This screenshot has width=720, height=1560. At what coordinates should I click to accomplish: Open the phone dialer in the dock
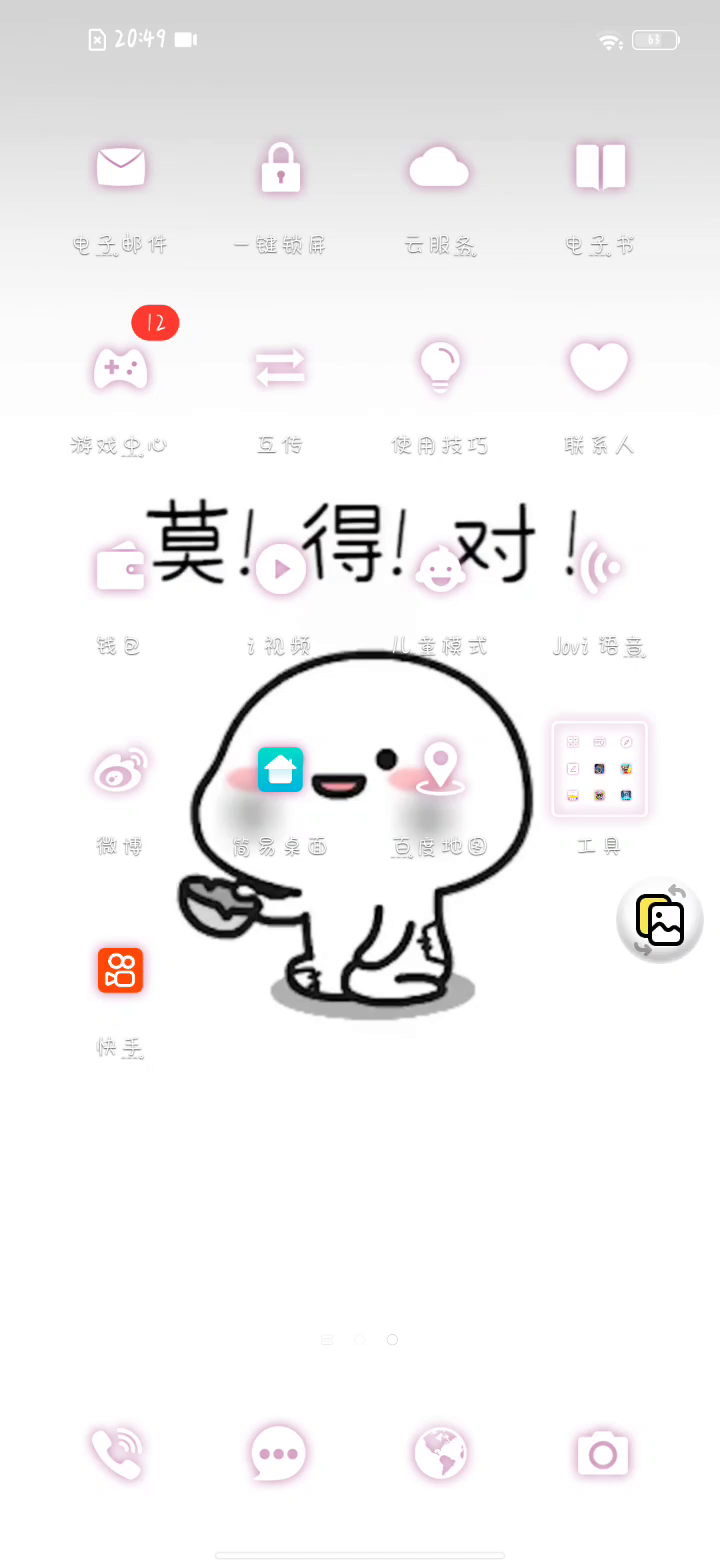(x=118, y=1453)
